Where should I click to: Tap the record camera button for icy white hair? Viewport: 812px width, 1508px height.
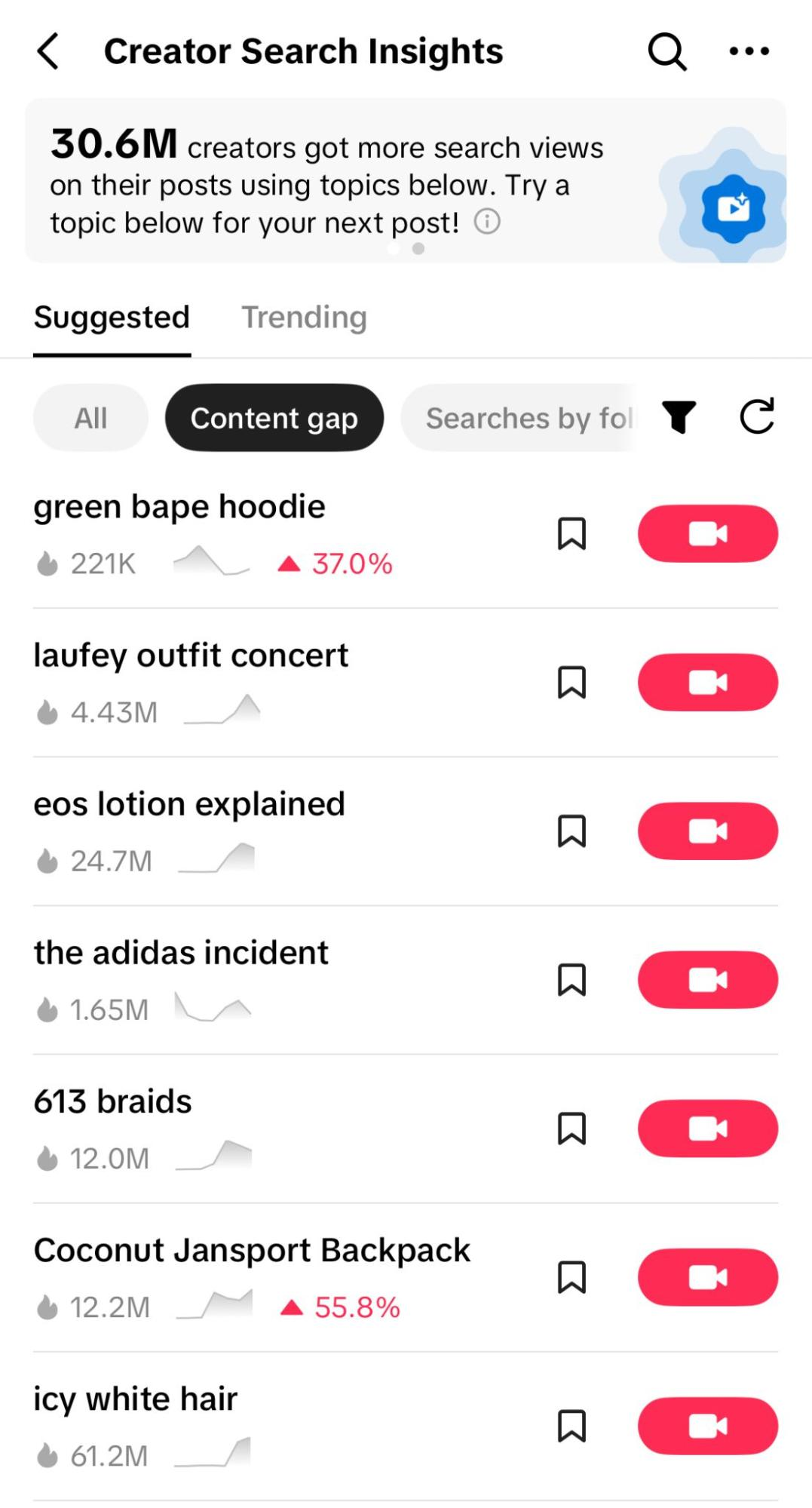(x=706, y=1425)
